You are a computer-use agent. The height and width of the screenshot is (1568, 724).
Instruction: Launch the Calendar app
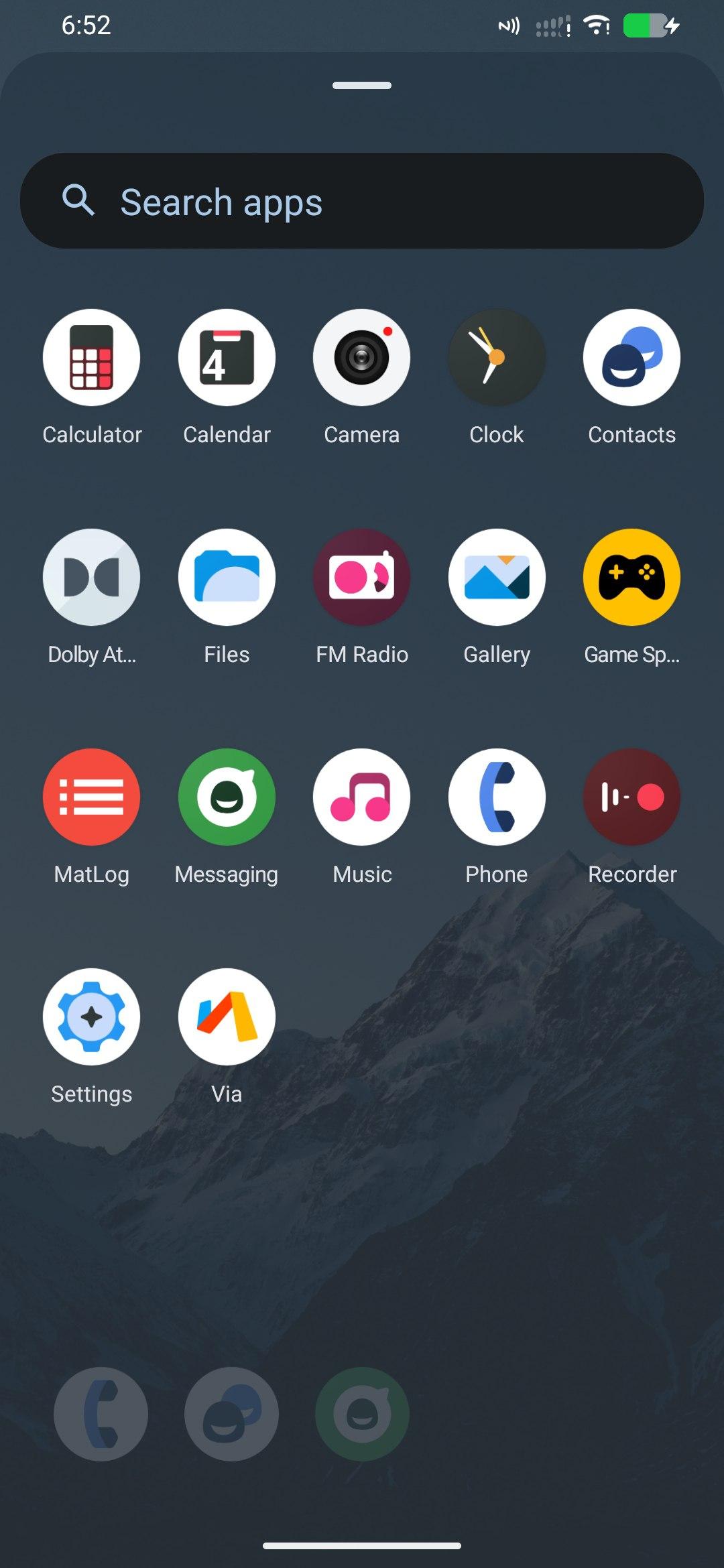point(227,358)
